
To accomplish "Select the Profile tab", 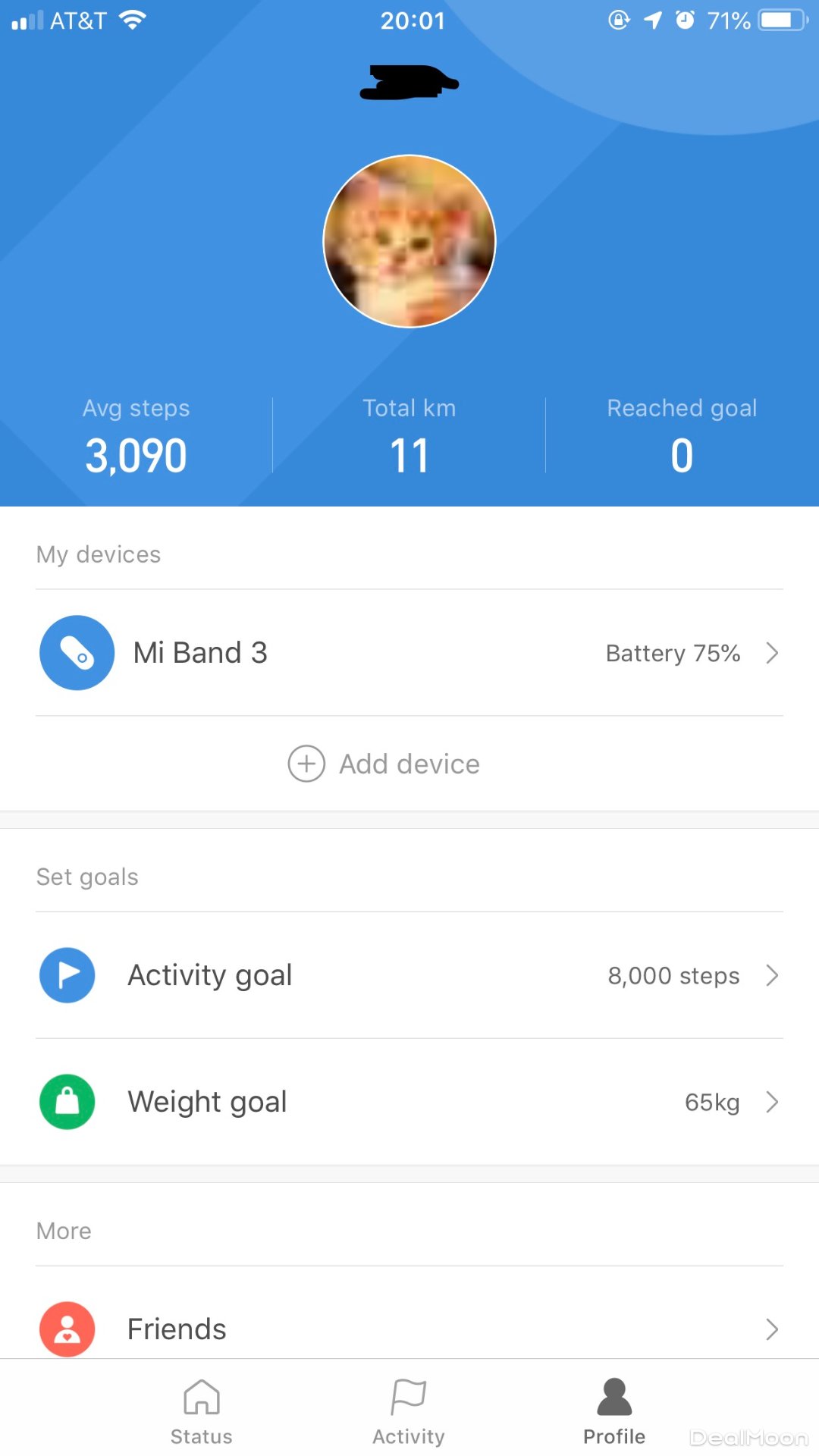I will 614,1411.
